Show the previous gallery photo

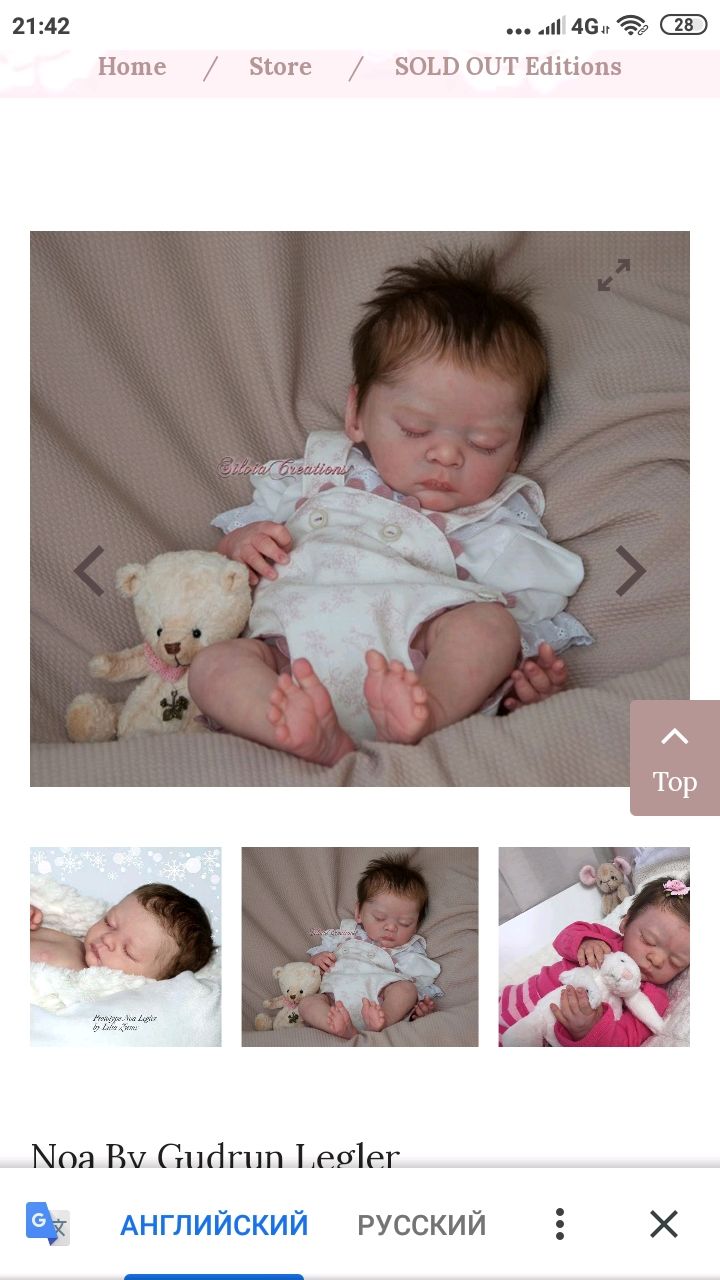click(x=90, y=571)
